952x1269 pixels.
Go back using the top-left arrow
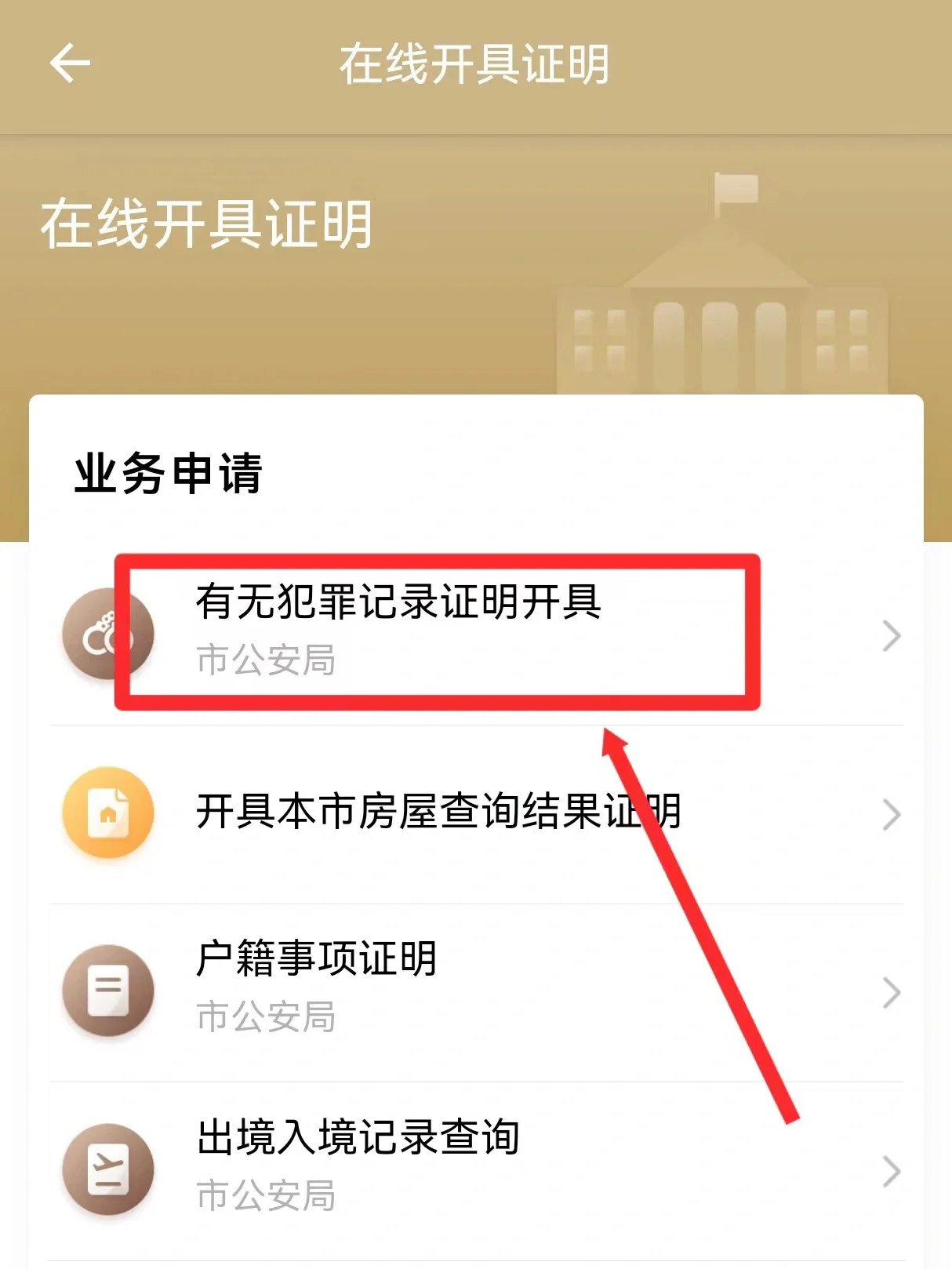[x=70, y=64]
